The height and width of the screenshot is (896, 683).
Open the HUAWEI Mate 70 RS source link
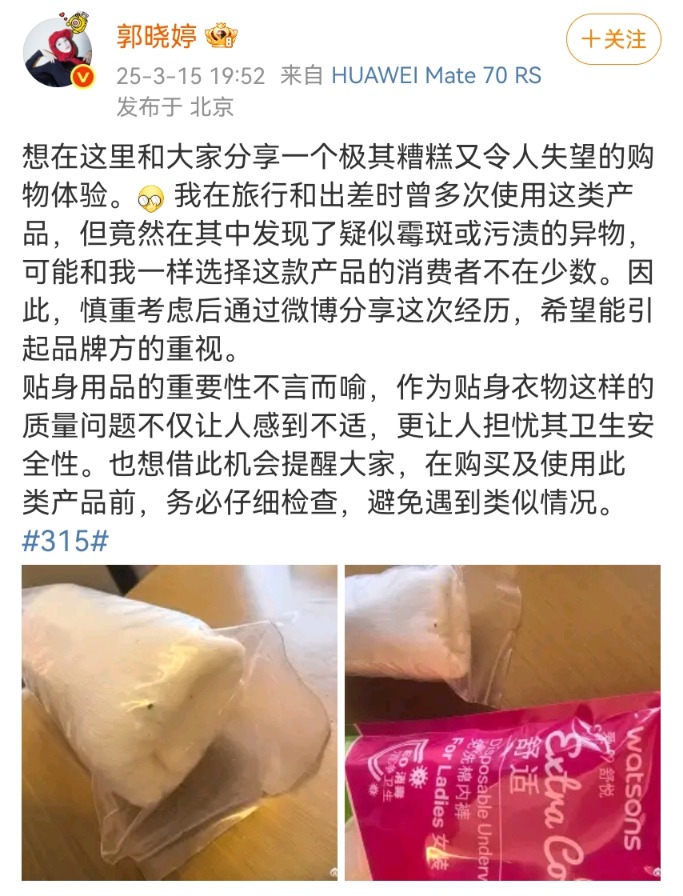[x=435, y=74]
